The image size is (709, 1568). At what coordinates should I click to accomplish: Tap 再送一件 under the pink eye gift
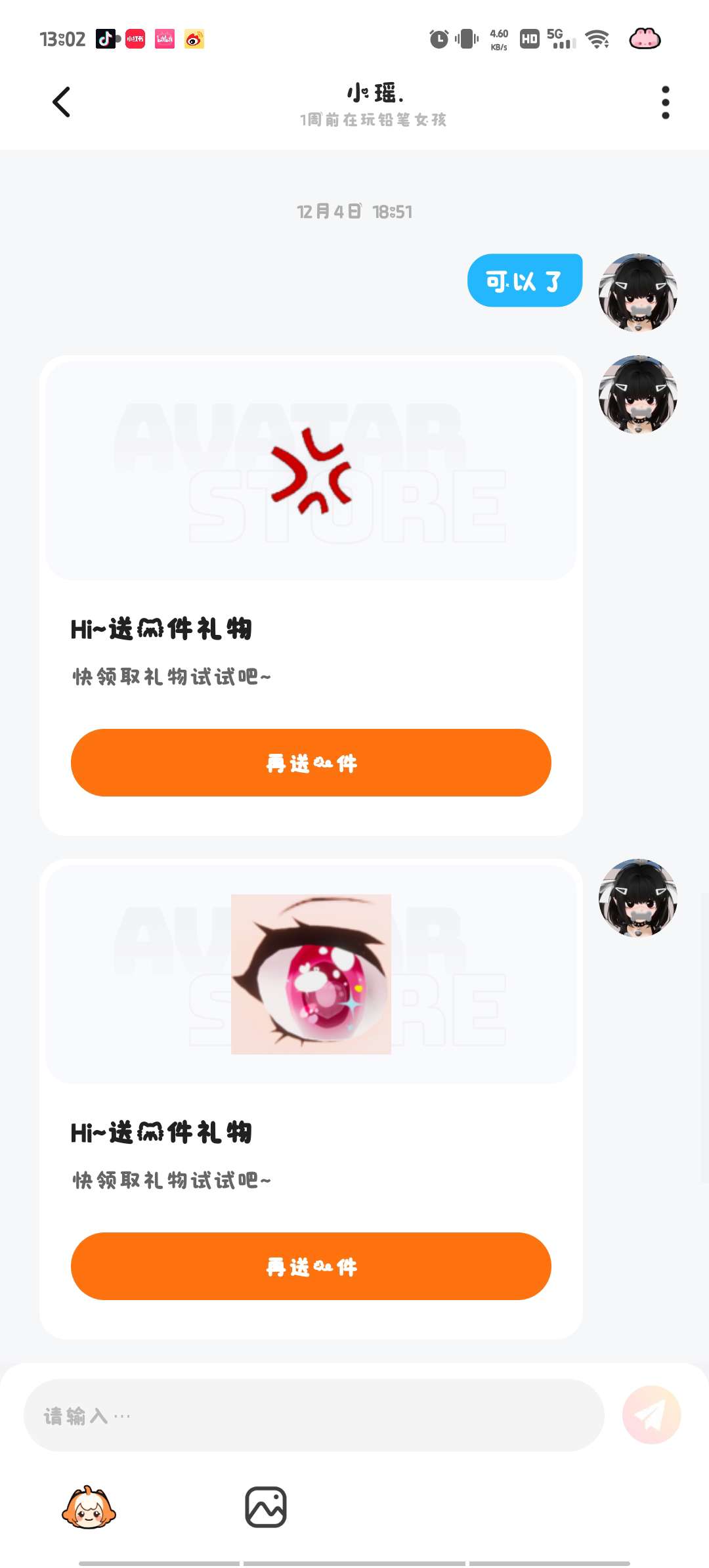coord(311,1266)
